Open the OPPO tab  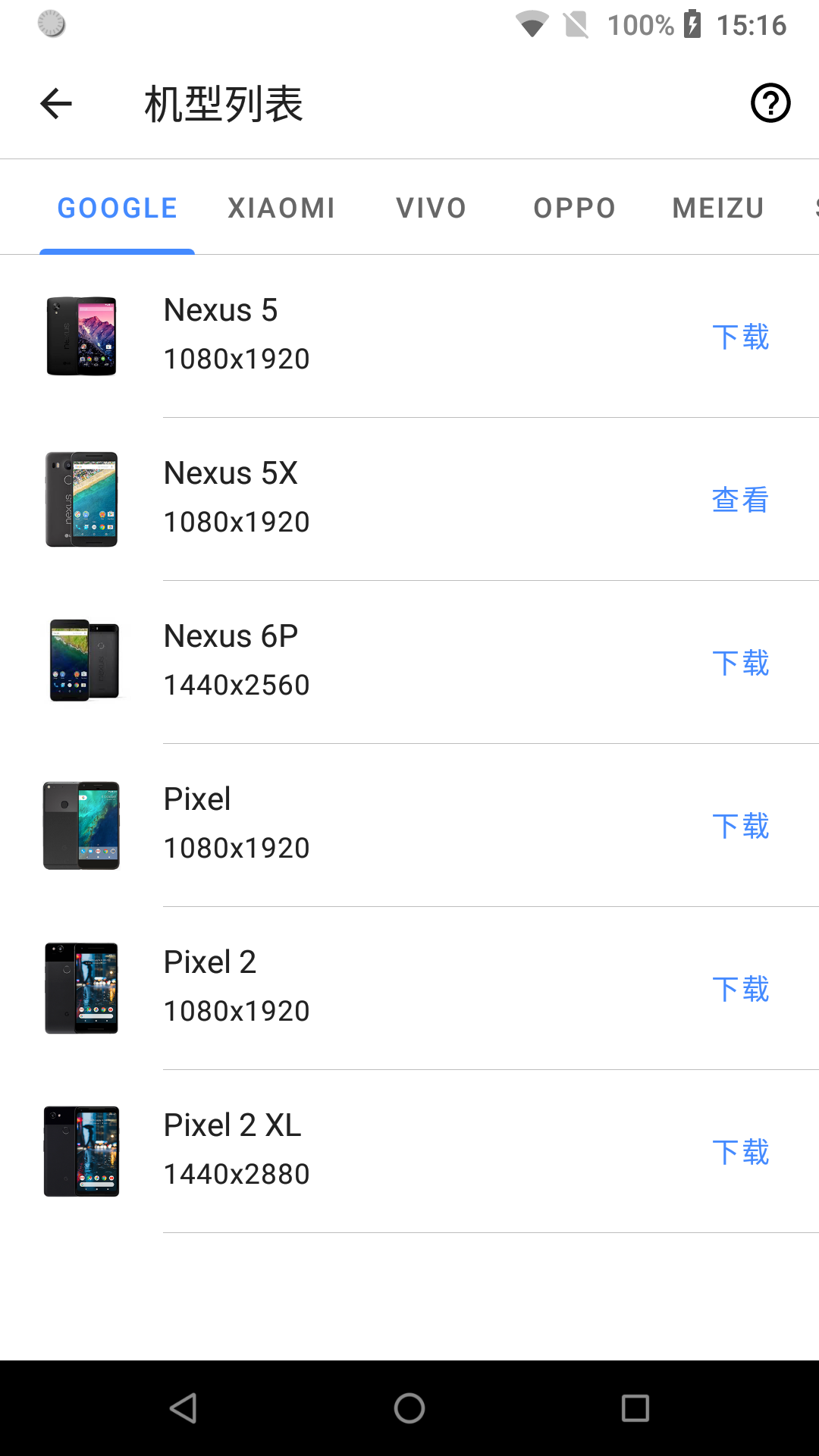tap(574, 206)
